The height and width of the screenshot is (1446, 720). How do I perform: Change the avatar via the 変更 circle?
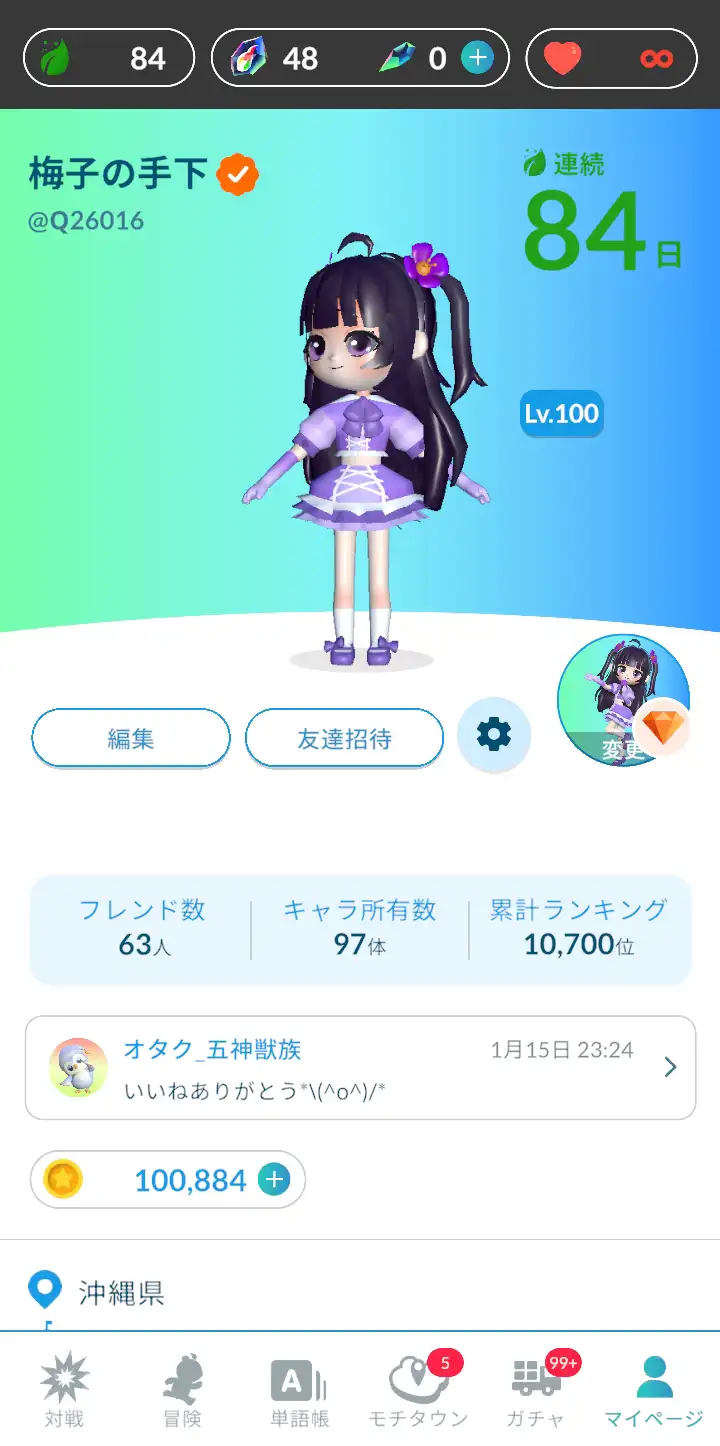[x=623, y=700]
